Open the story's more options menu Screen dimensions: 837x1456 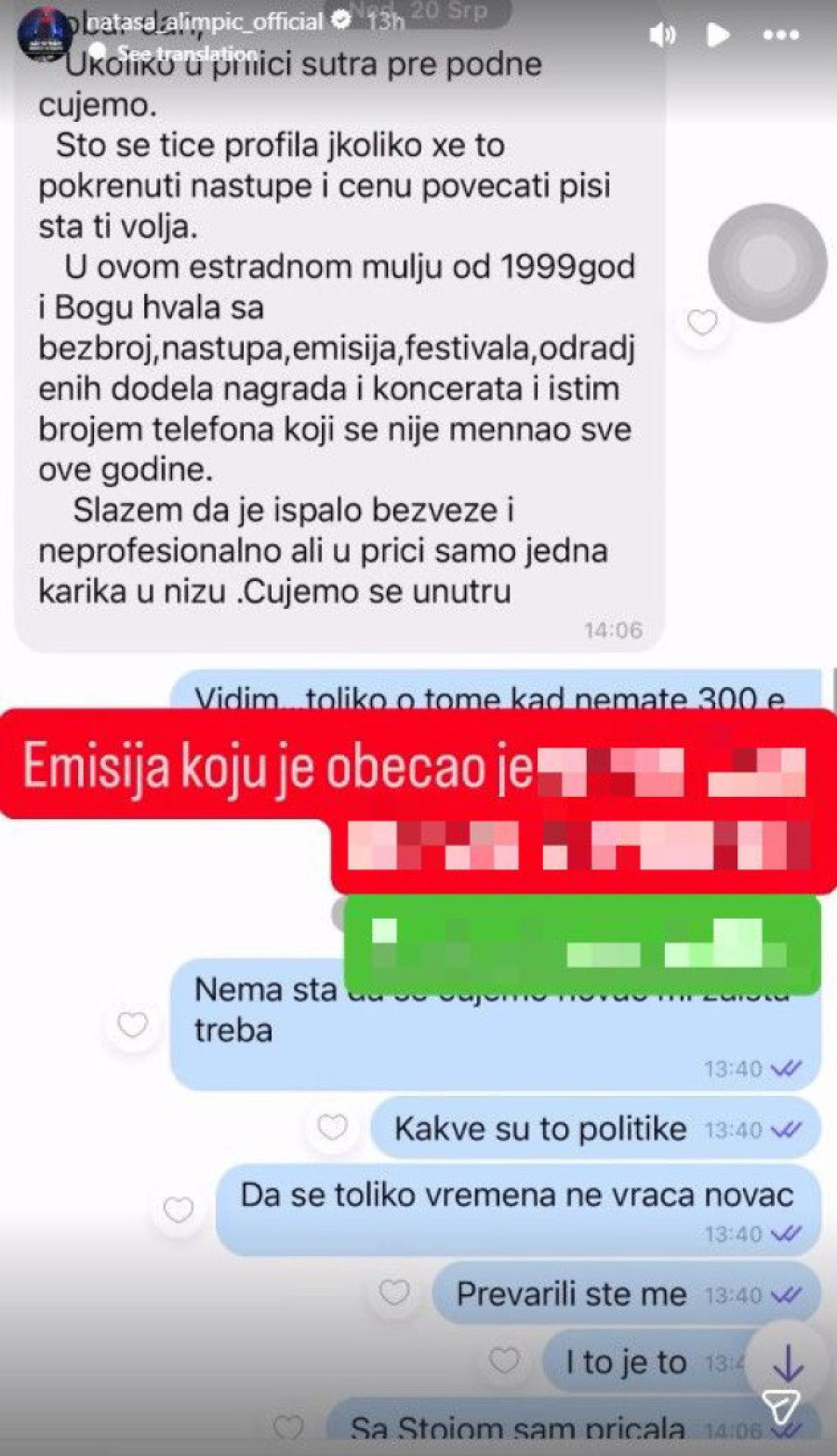pyautogui.click(x=780, y=35)
